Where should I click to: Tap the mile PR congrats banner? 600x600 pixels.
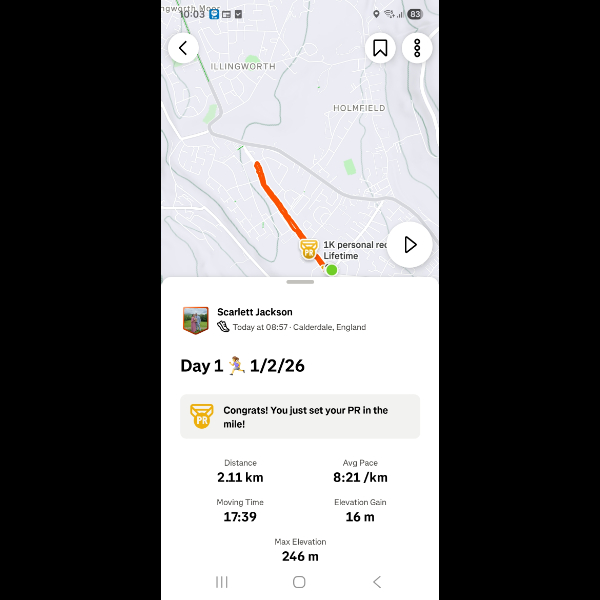point(300,416)
